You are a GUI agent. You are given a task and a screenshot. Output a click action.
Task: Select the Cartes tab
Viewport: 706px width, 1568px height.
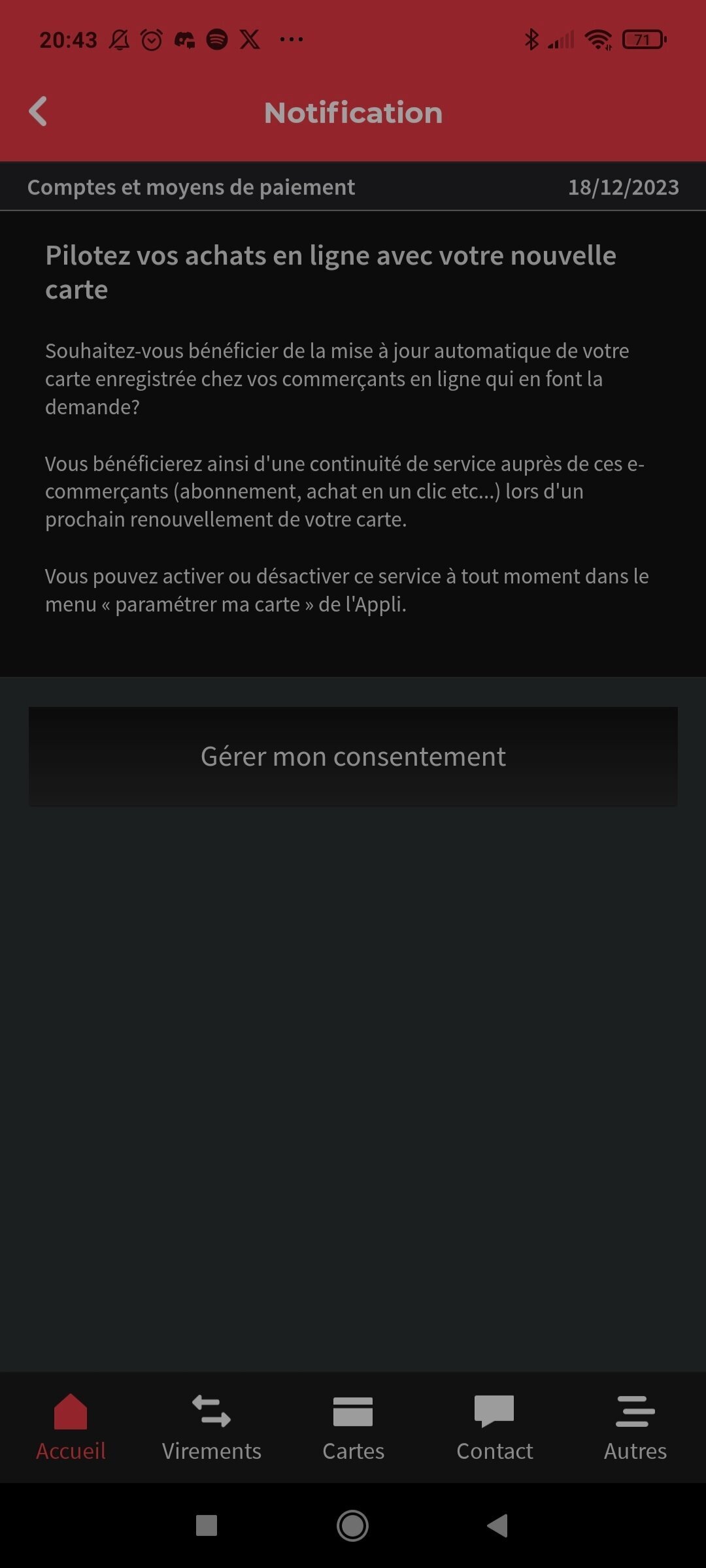pos(353,1427)
